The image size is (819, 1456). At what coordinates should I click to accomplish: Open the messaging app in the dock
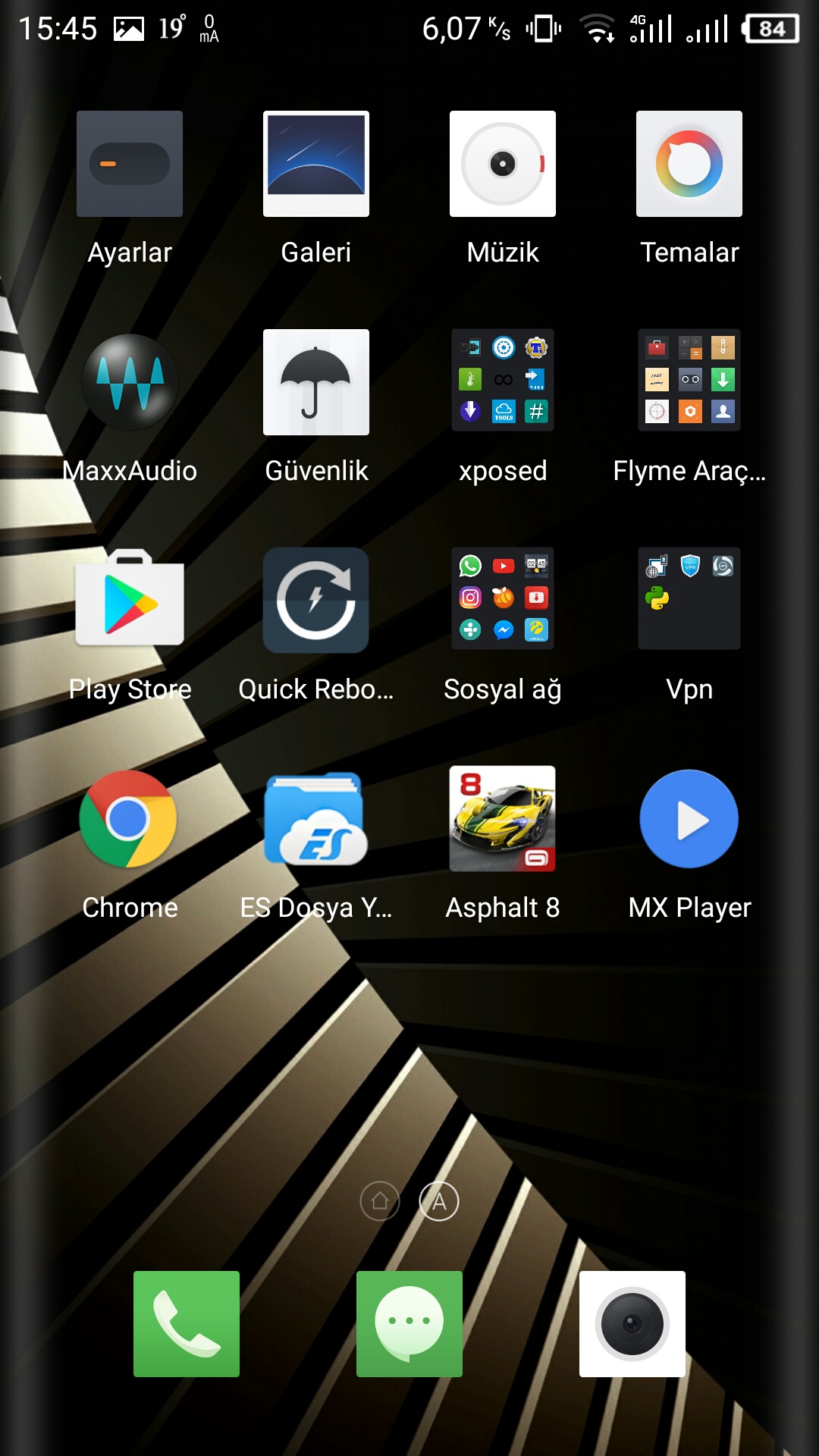(409, 1324)
